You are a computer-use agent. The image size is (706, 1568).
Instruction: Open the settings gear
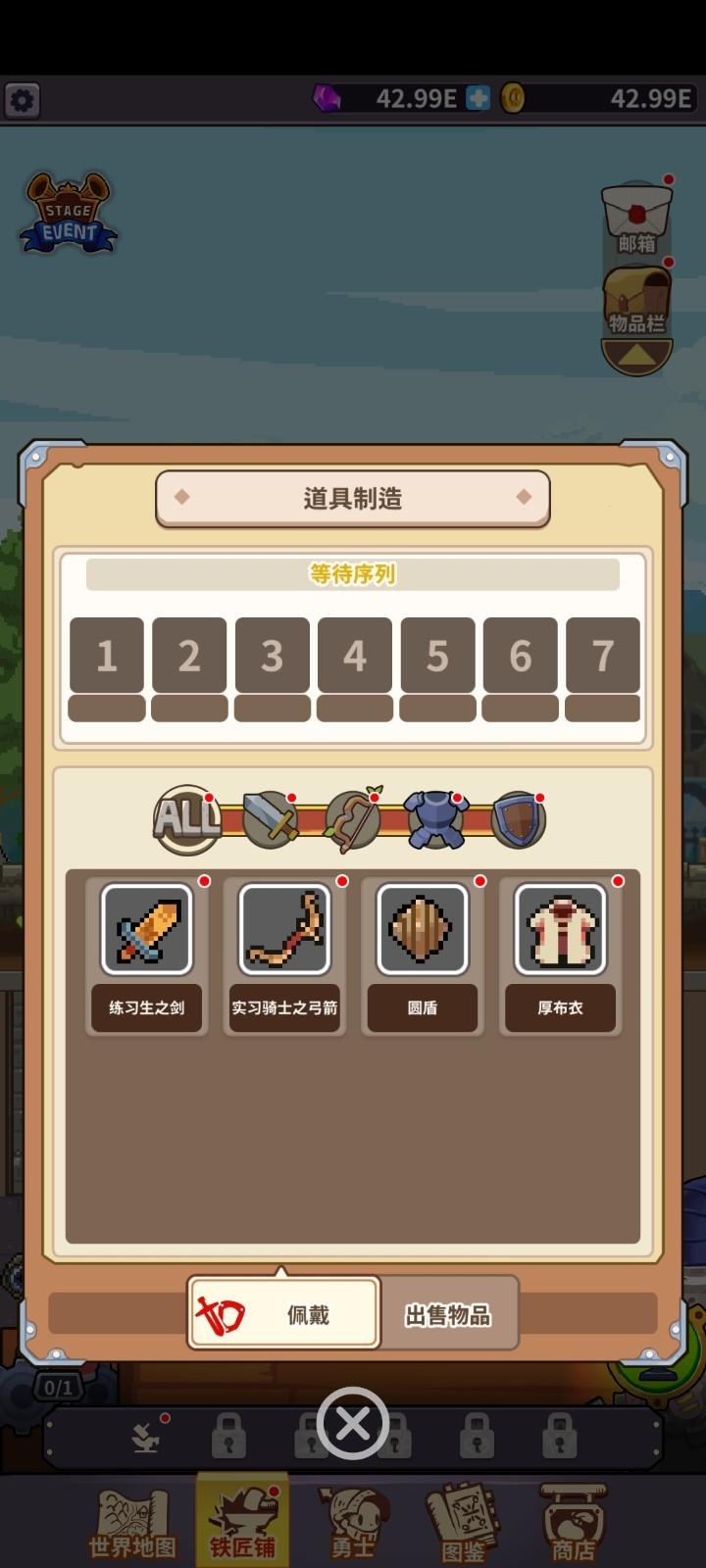23,99
